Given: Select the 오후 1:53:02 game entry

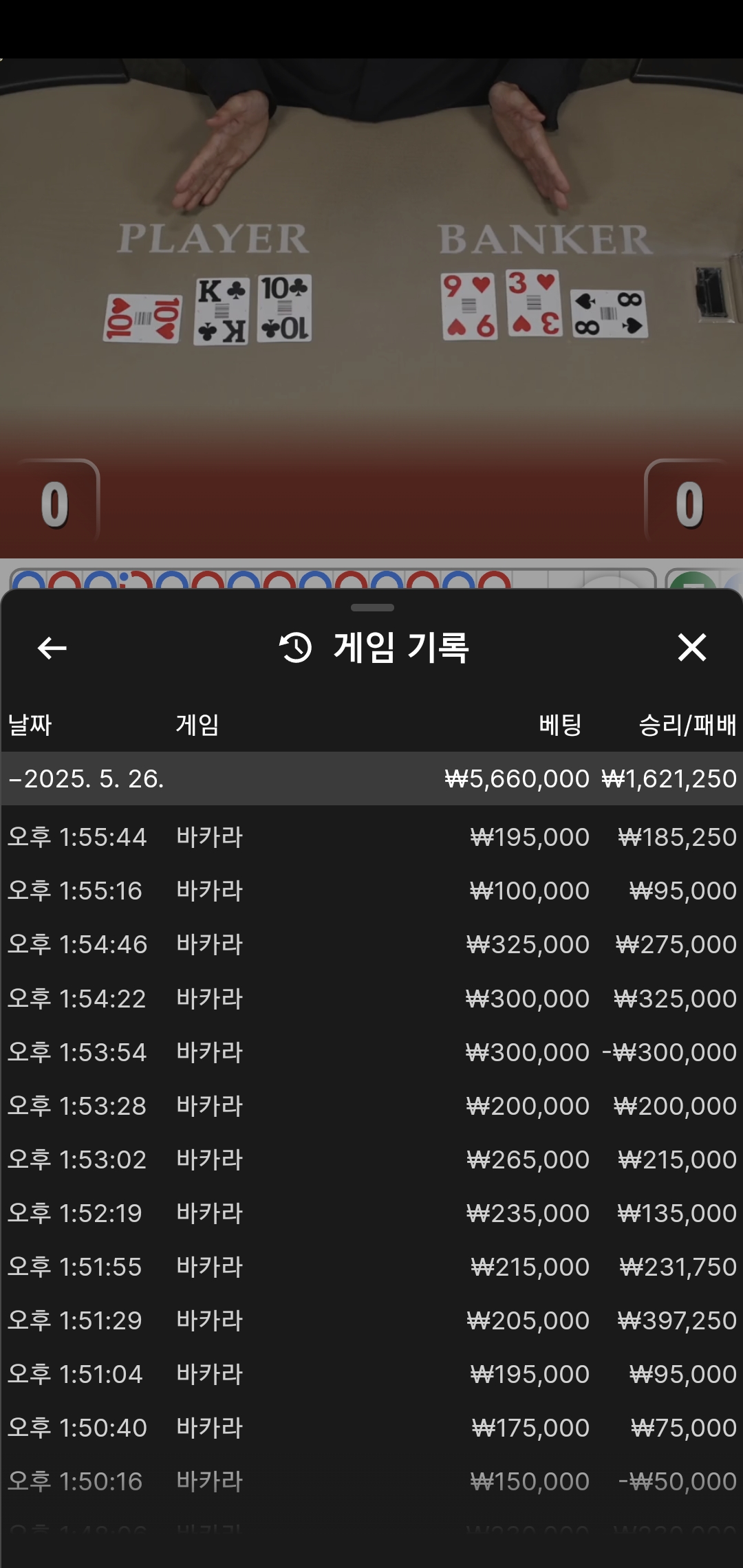Looking at the screenshot, I should tap(371, 1159).
